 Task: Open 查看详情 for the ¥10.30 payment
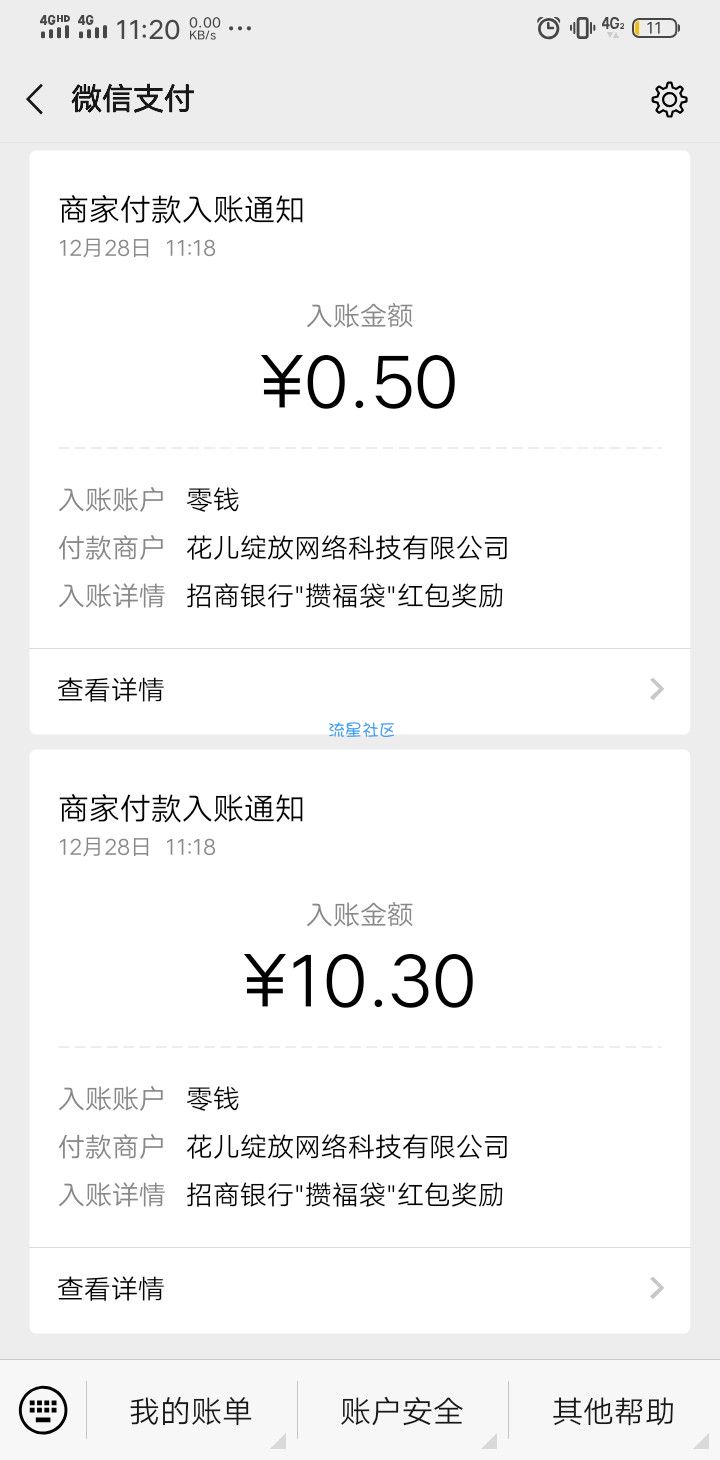[360, 1289]
